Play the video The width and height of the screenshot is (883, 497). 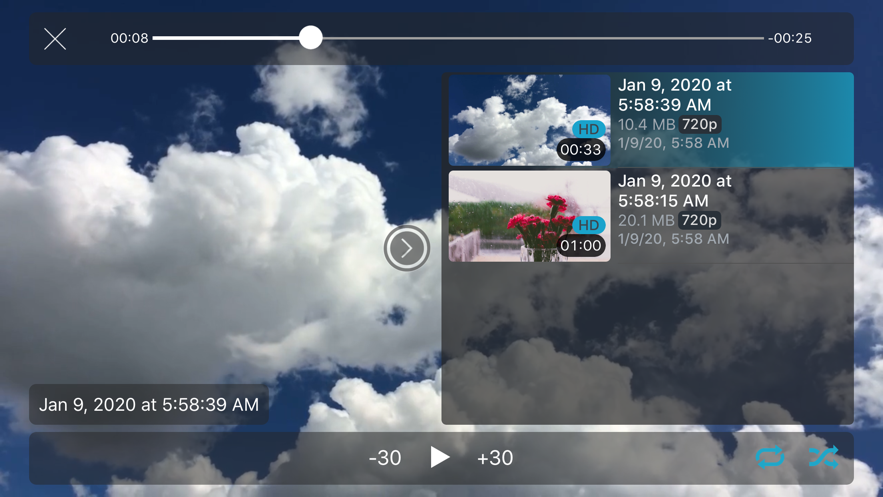(x=440, y=457)
